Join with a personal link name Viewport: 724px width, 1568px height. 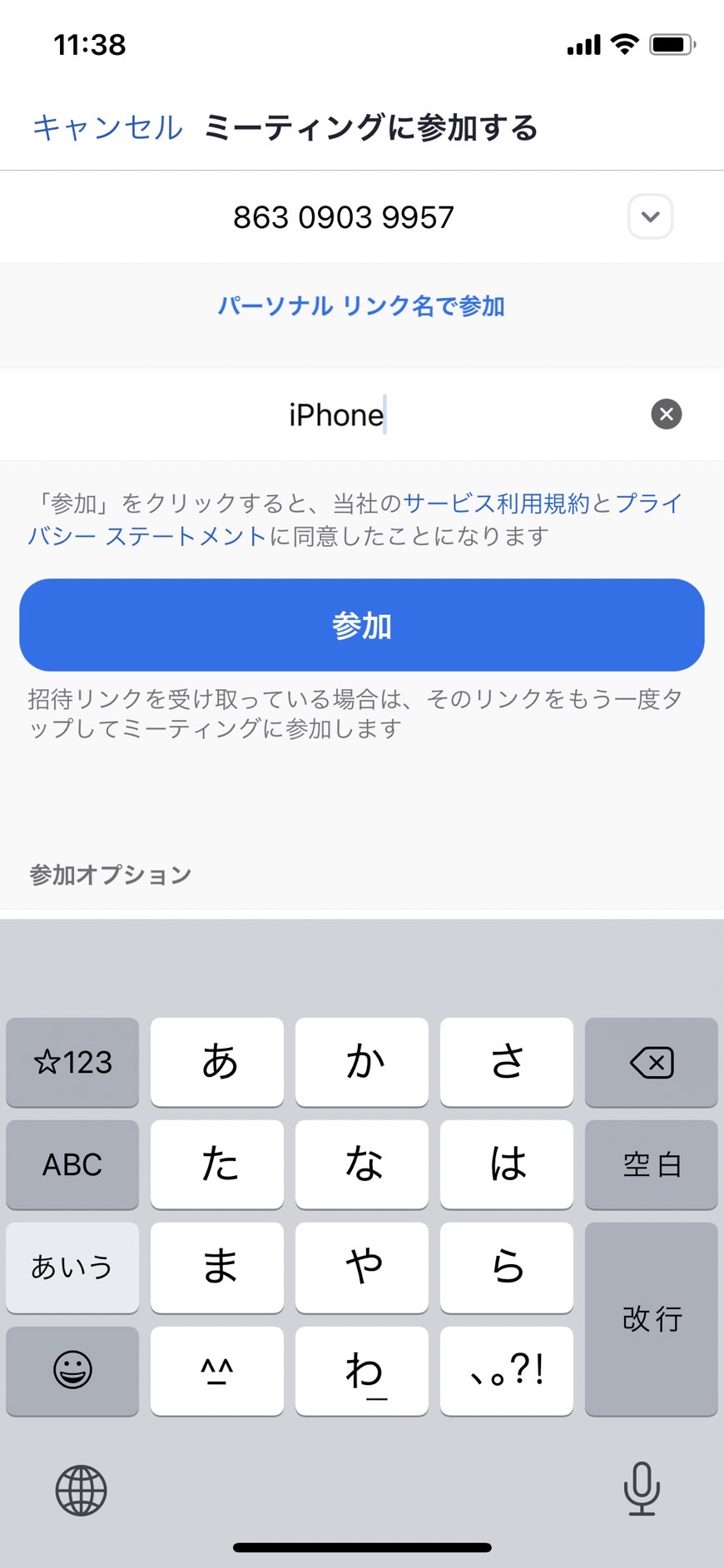[361, 306]
